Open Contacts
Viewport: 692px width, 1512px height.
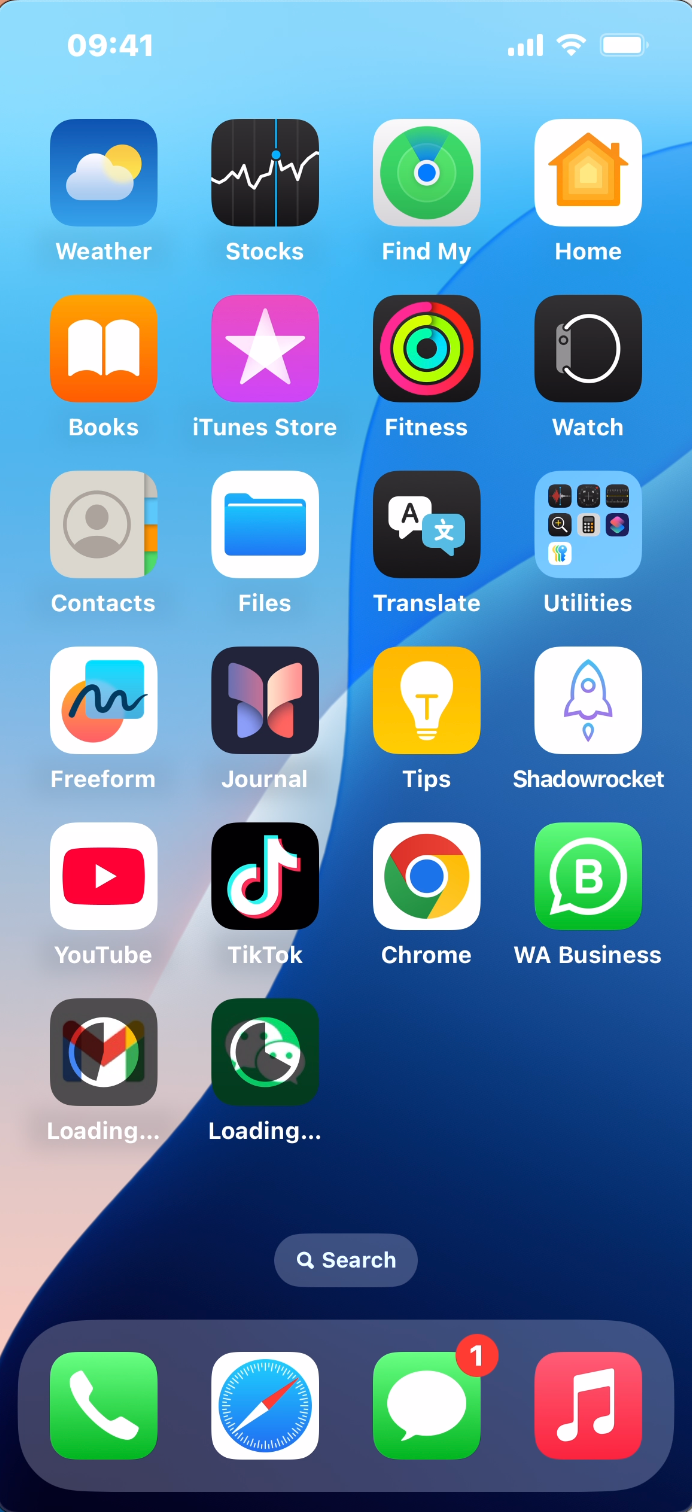pyautogui.click(x=104, y=525)
